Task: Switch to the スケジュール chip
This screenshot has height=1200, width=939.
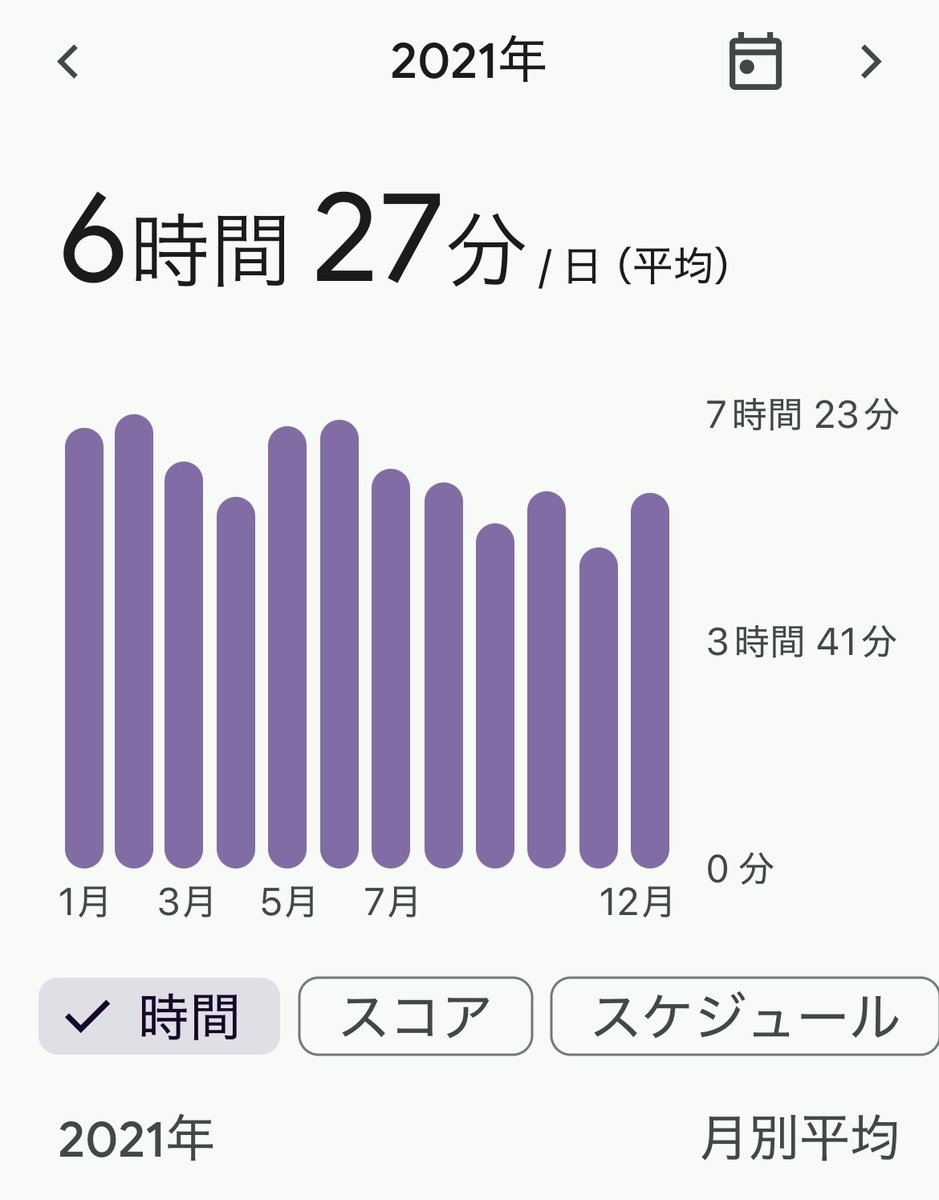Action: click(745, 1016)
